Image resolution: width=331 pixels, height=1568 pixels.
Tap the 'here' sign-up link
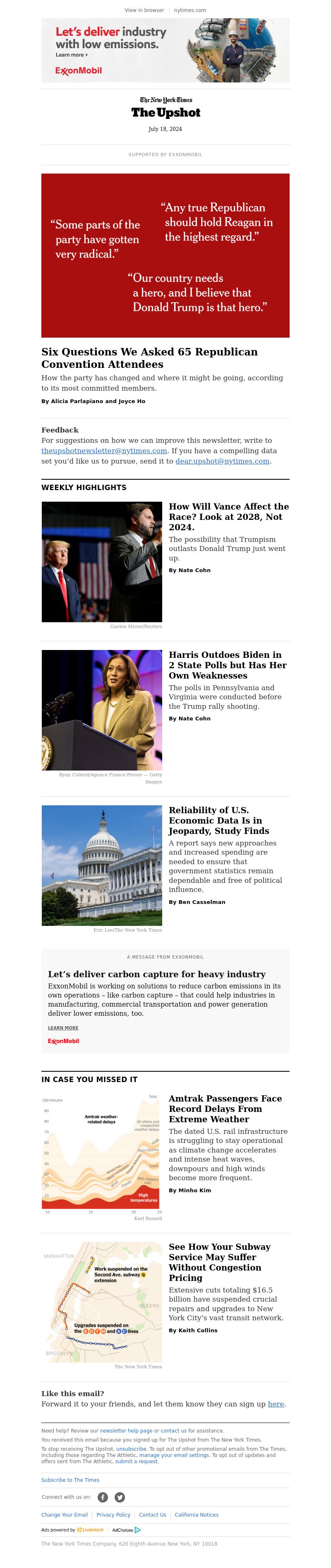(276, 1404)
